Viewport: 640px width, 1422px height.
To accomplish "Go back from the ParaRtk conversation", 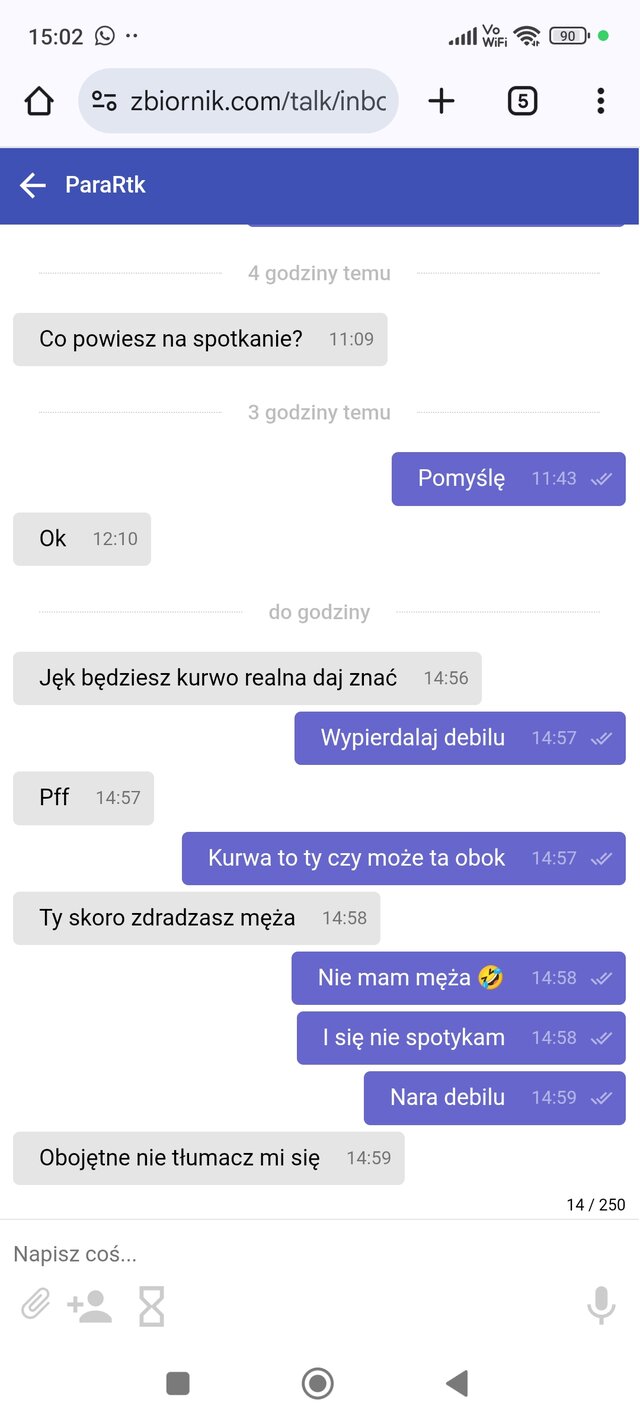I will pos(33,185).
